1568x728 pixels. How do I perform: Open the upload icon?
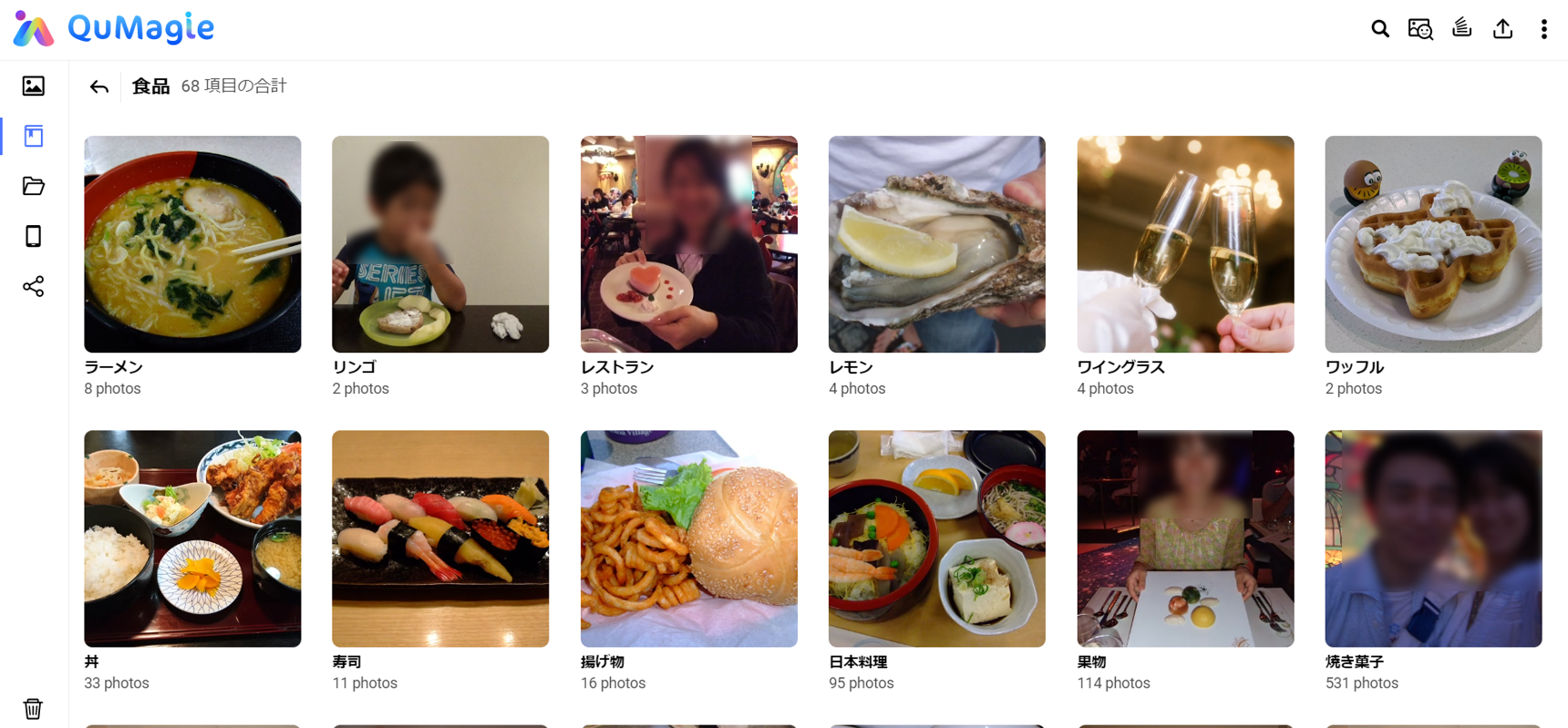pyautogui.click(x=1502, y=29)
